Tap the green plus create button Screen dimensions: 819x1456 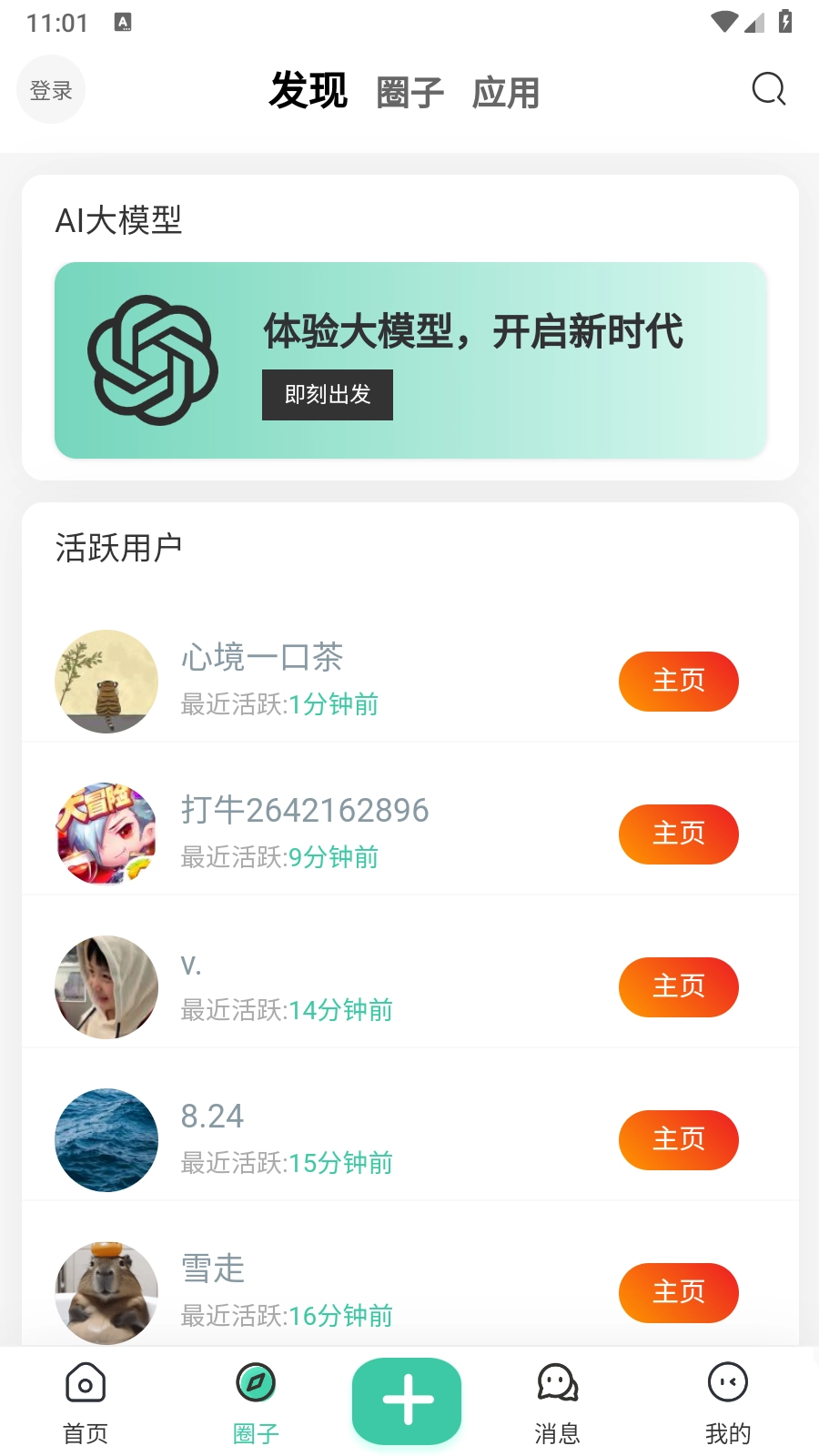pyautogui.click(x=407, y=1400)
